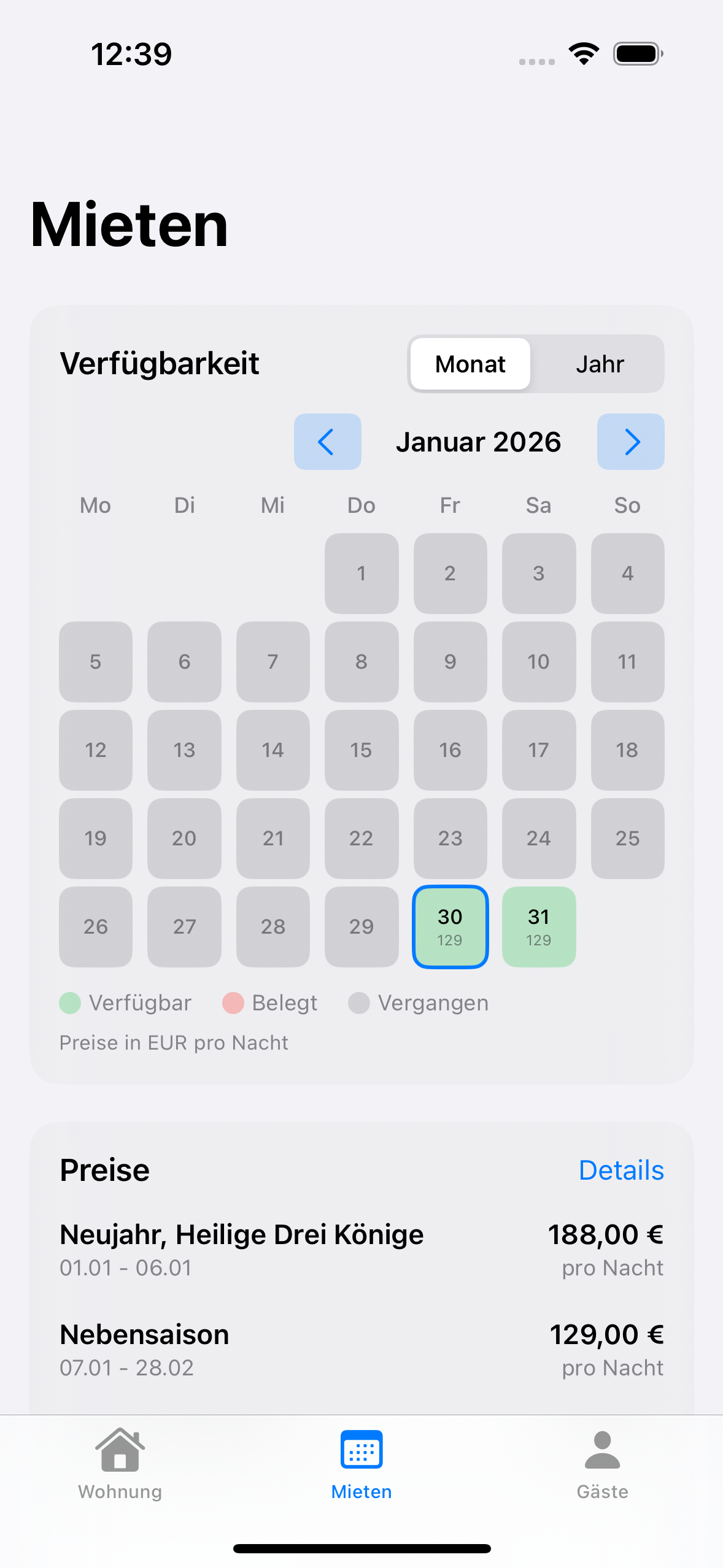The width and height of the screenshot is (723, 1568).
Task: Switch availability view to Jahr
Action: (600, 363)
